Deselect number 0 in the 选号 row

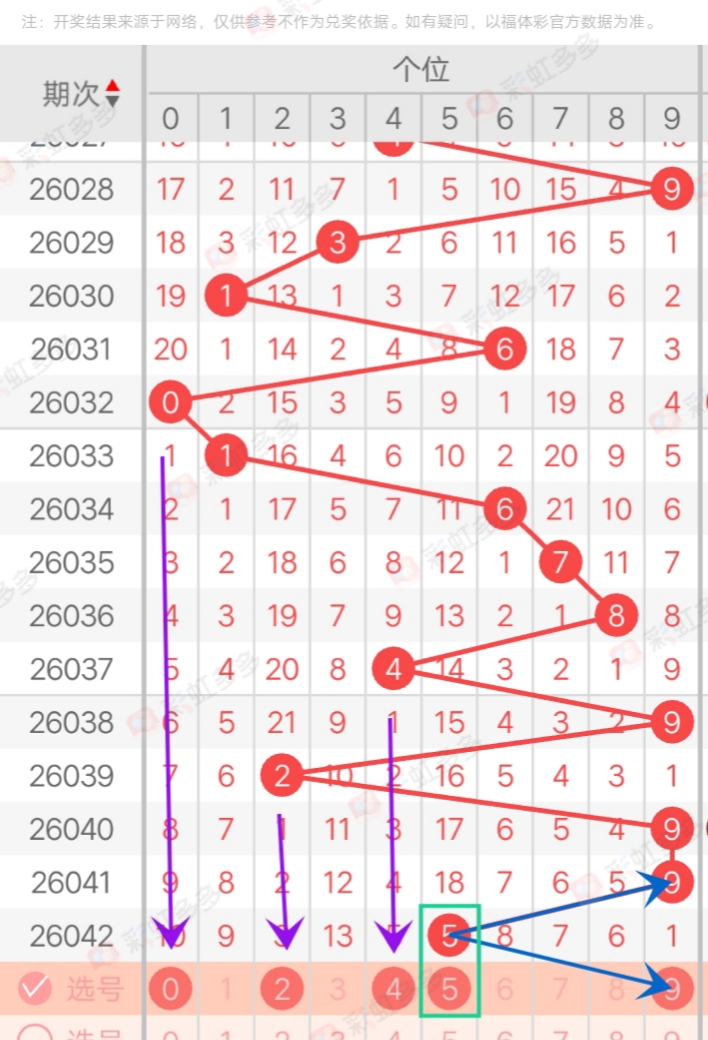point(171,989)
